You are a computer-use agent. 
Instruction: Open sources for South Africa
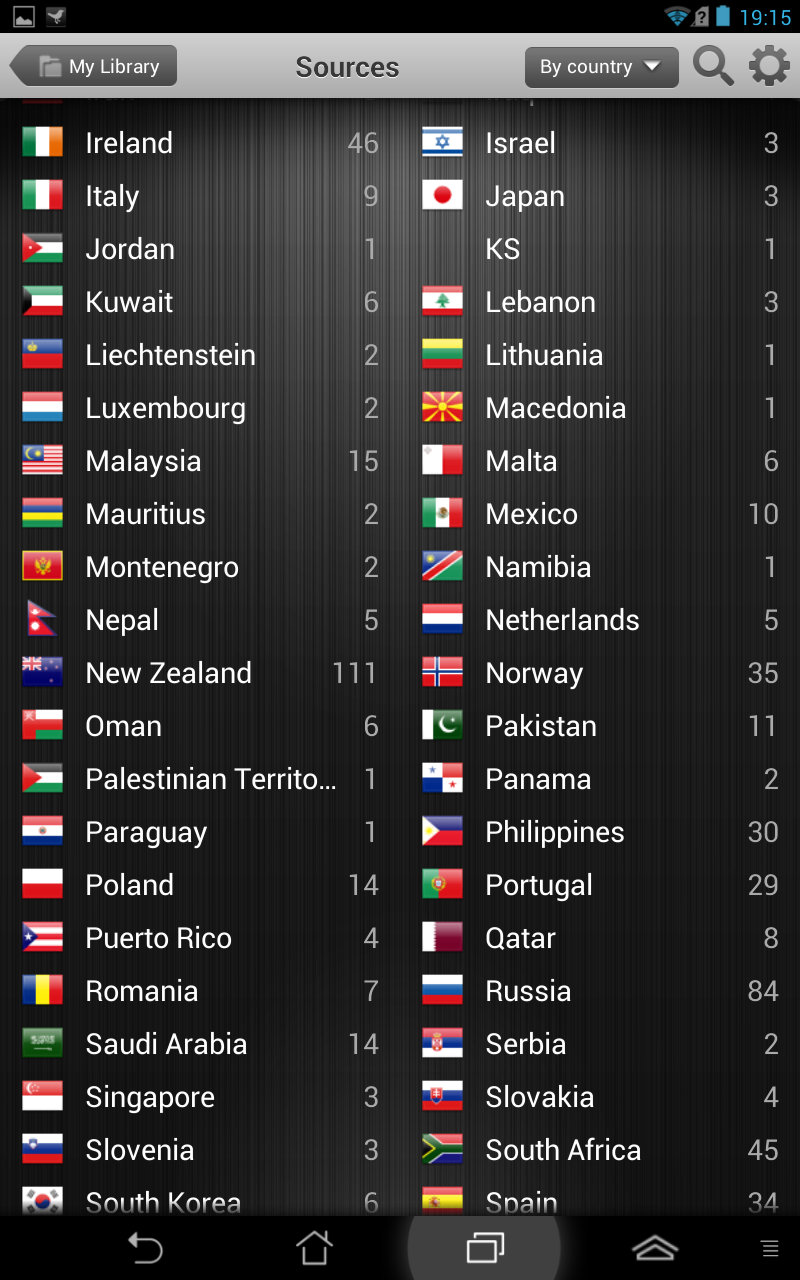600,1150
